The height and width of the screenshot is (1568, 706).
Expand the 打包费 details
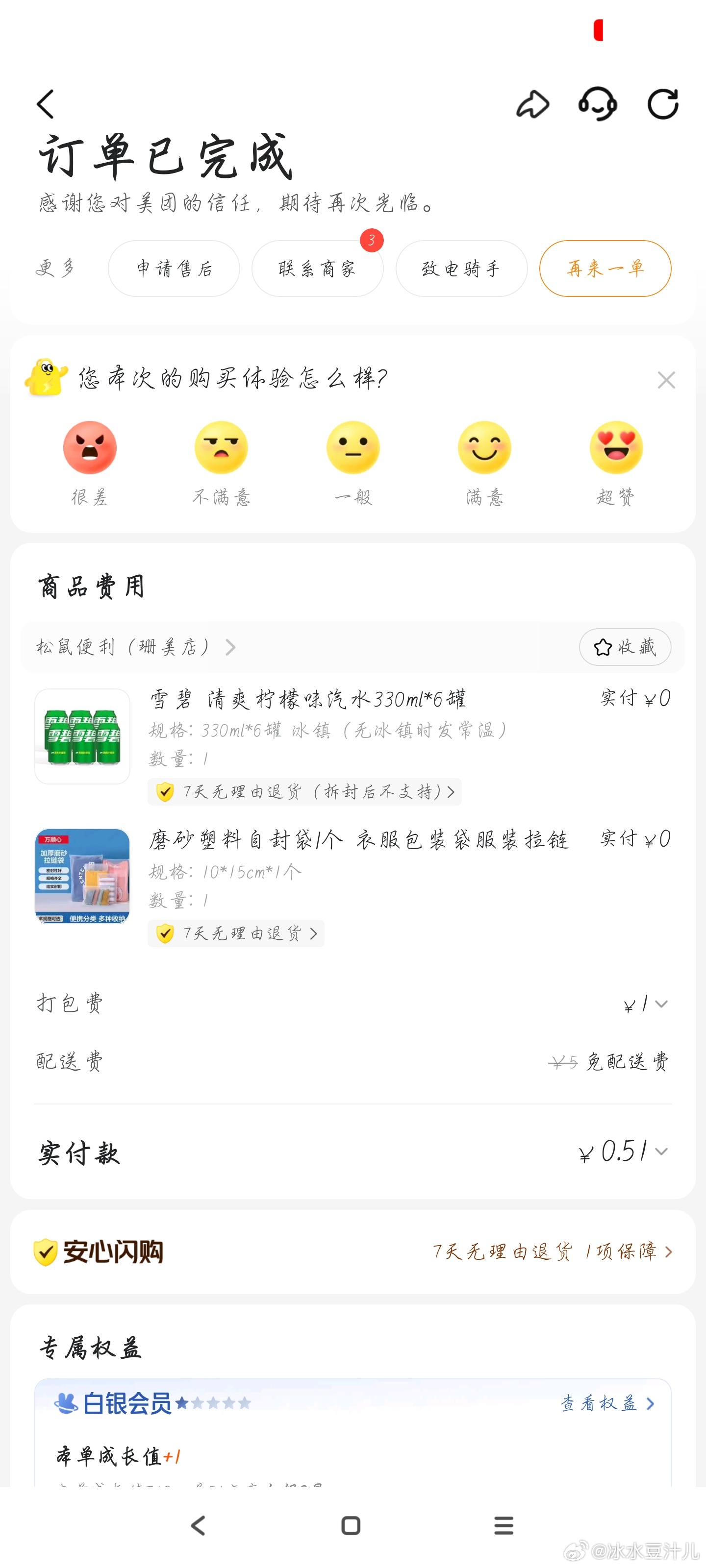pyautogui.click(x=646, y=1004)
